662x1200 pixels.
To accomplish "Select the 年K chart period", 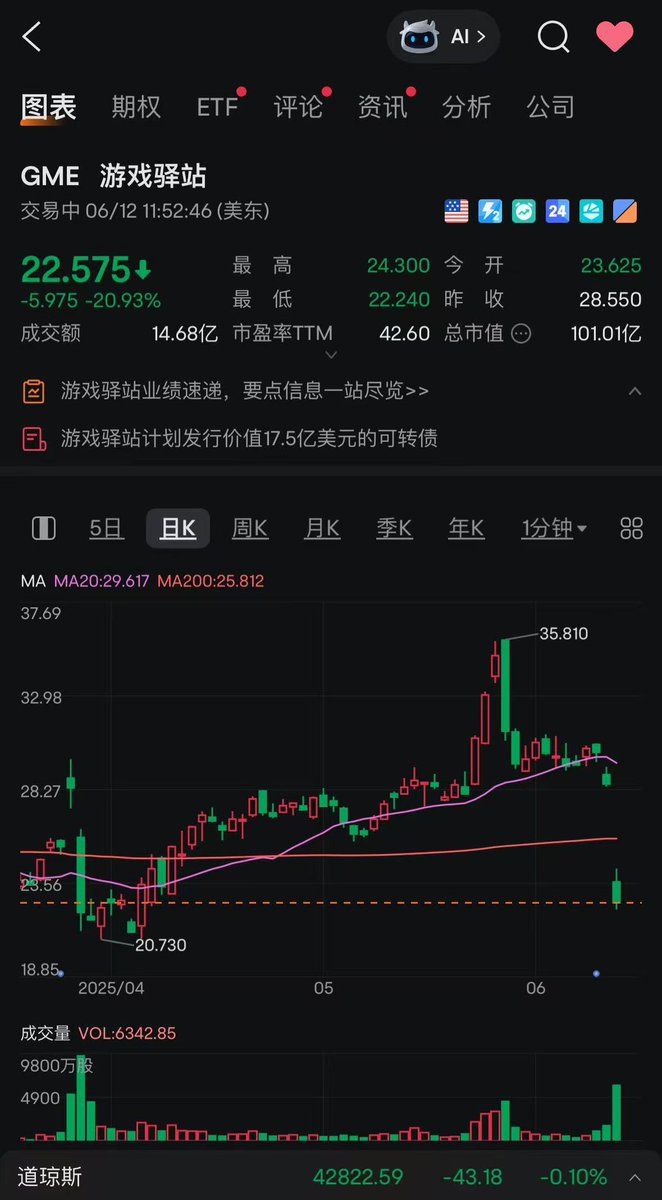I will 466,528.
